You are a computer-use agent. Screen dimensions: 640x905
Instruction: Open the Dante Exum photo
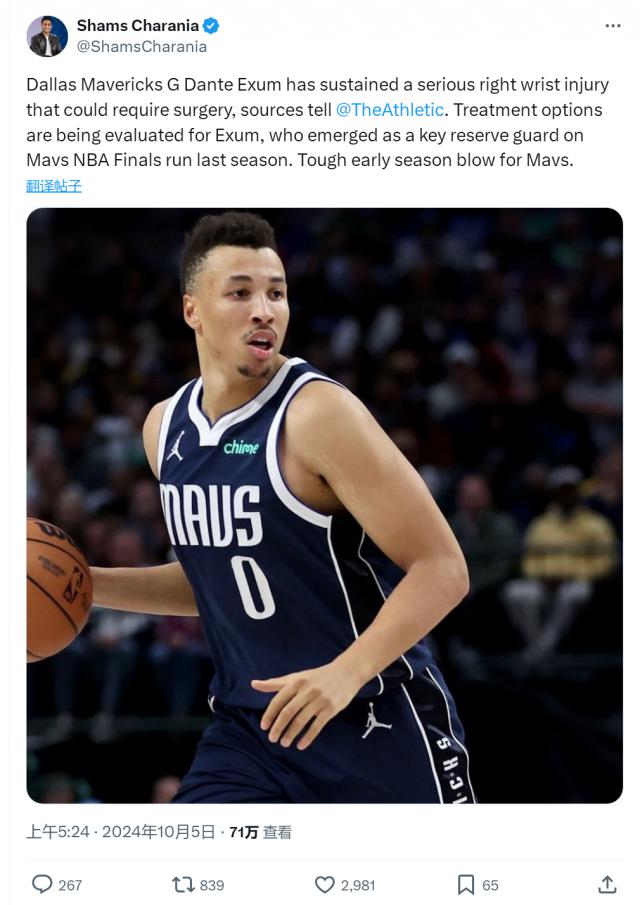[324, 505]
